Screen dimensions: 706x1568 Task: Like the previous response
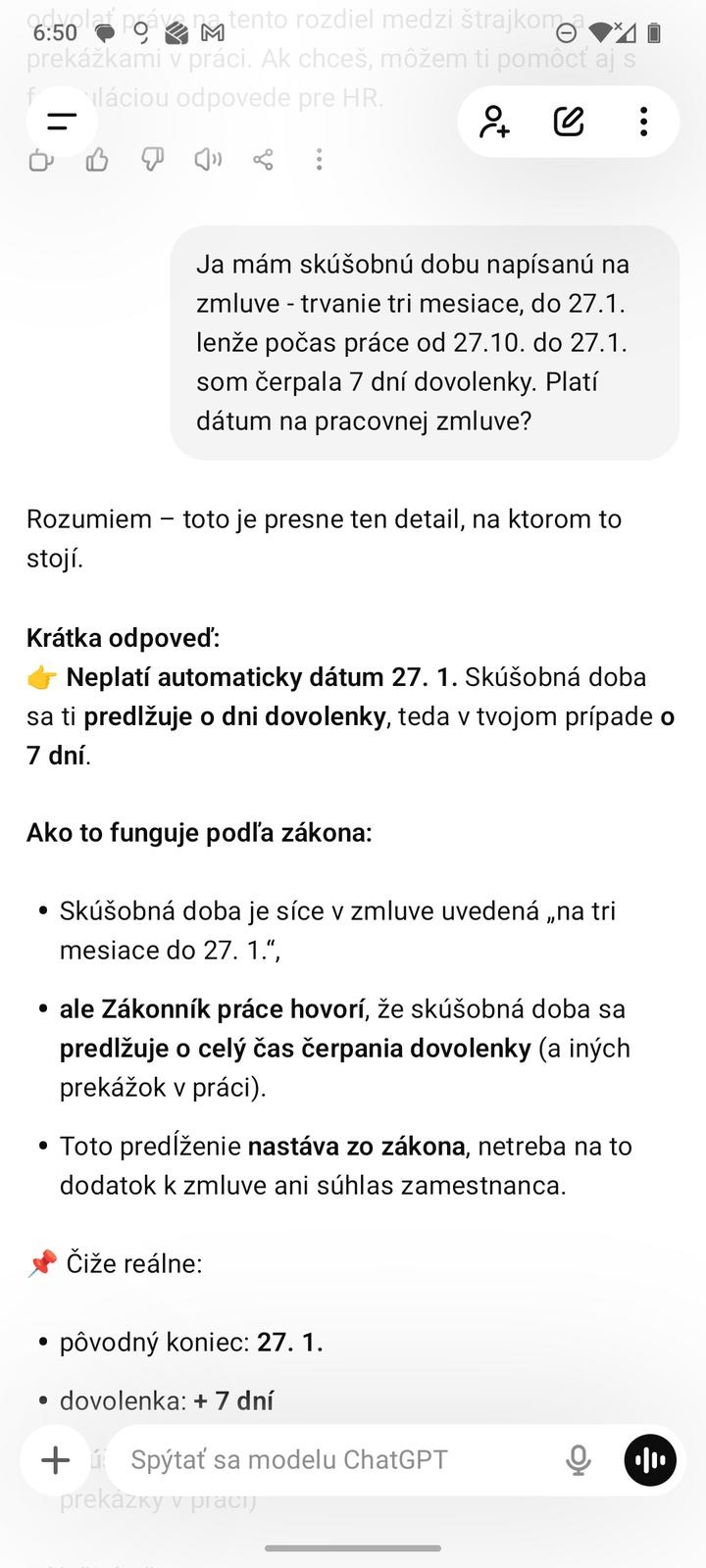point(97,160)
